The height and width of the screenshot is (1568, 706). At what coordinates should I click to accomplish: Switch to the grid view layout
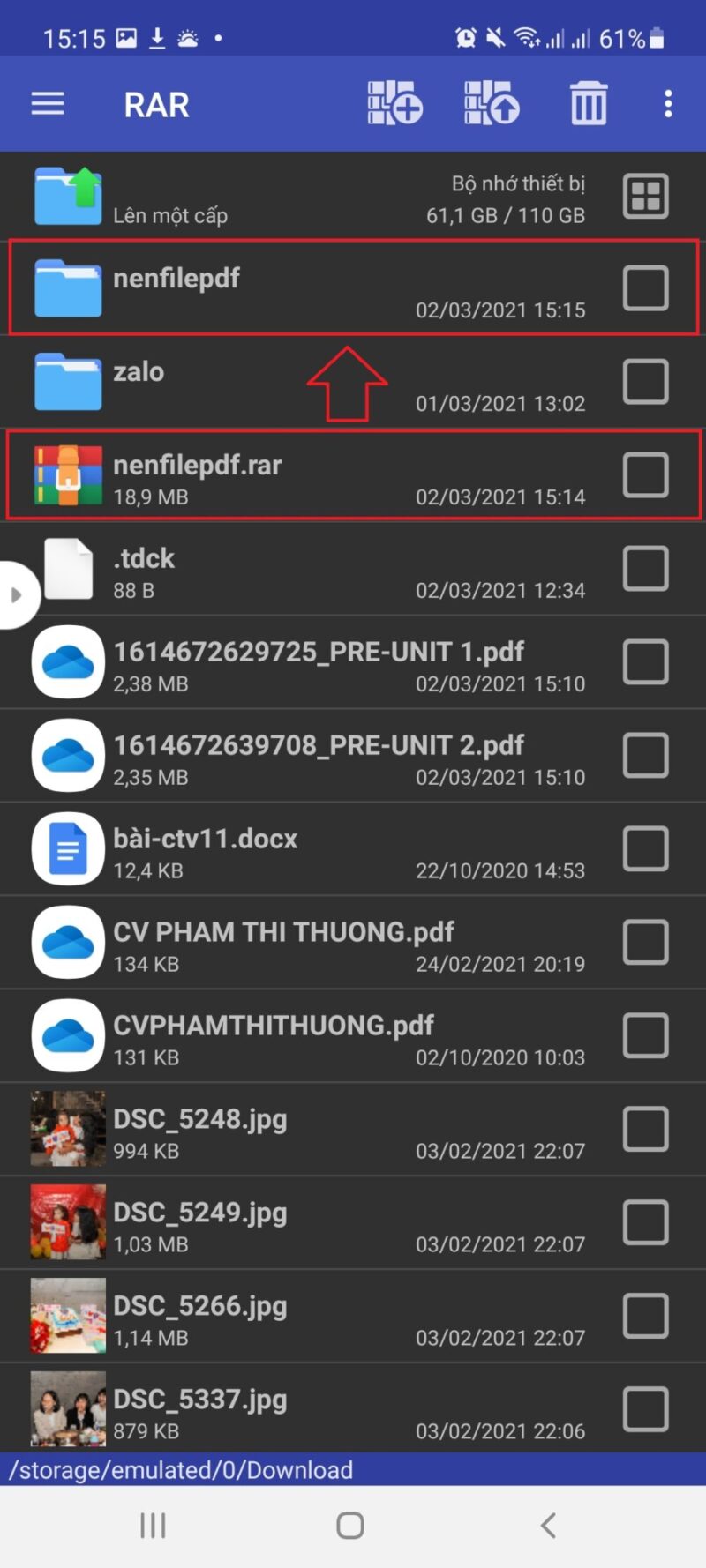click(x=645, y=196)
